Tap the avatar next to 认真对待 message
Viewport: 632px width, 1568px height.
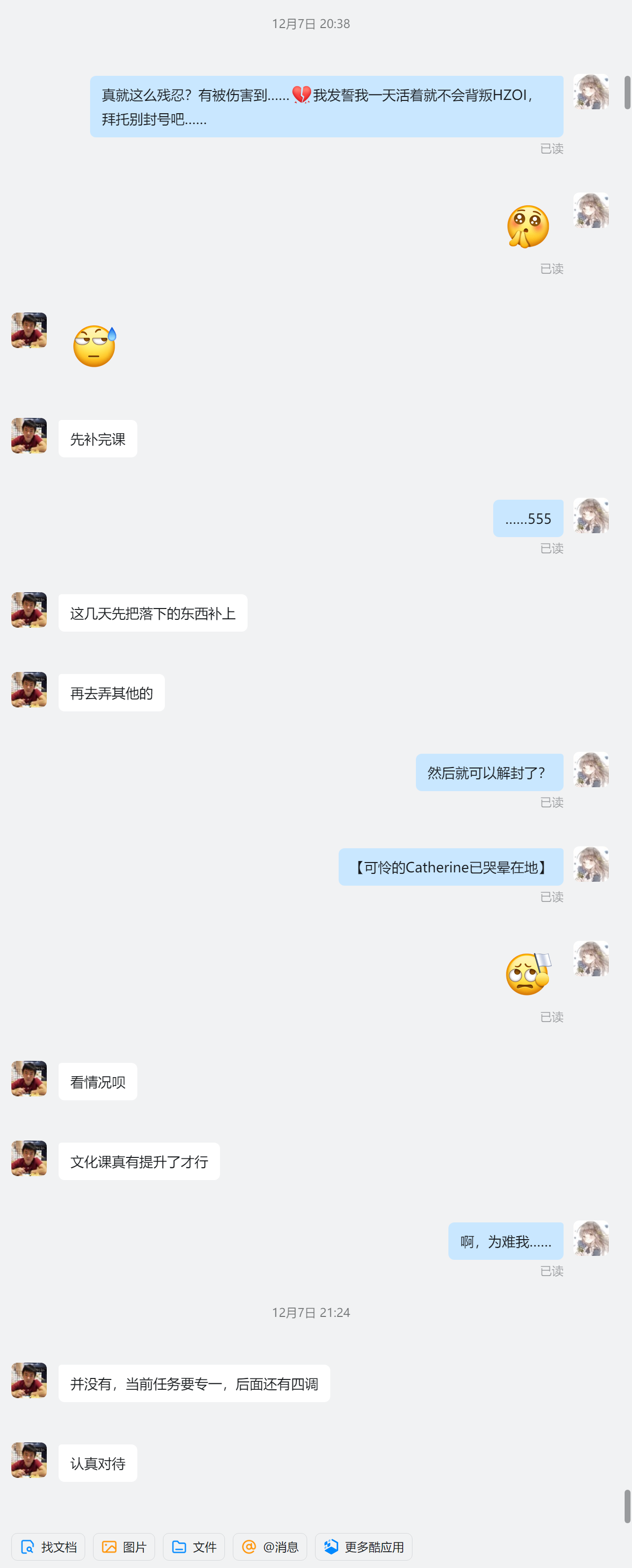pyautogui.click(x=29, y=1460)
